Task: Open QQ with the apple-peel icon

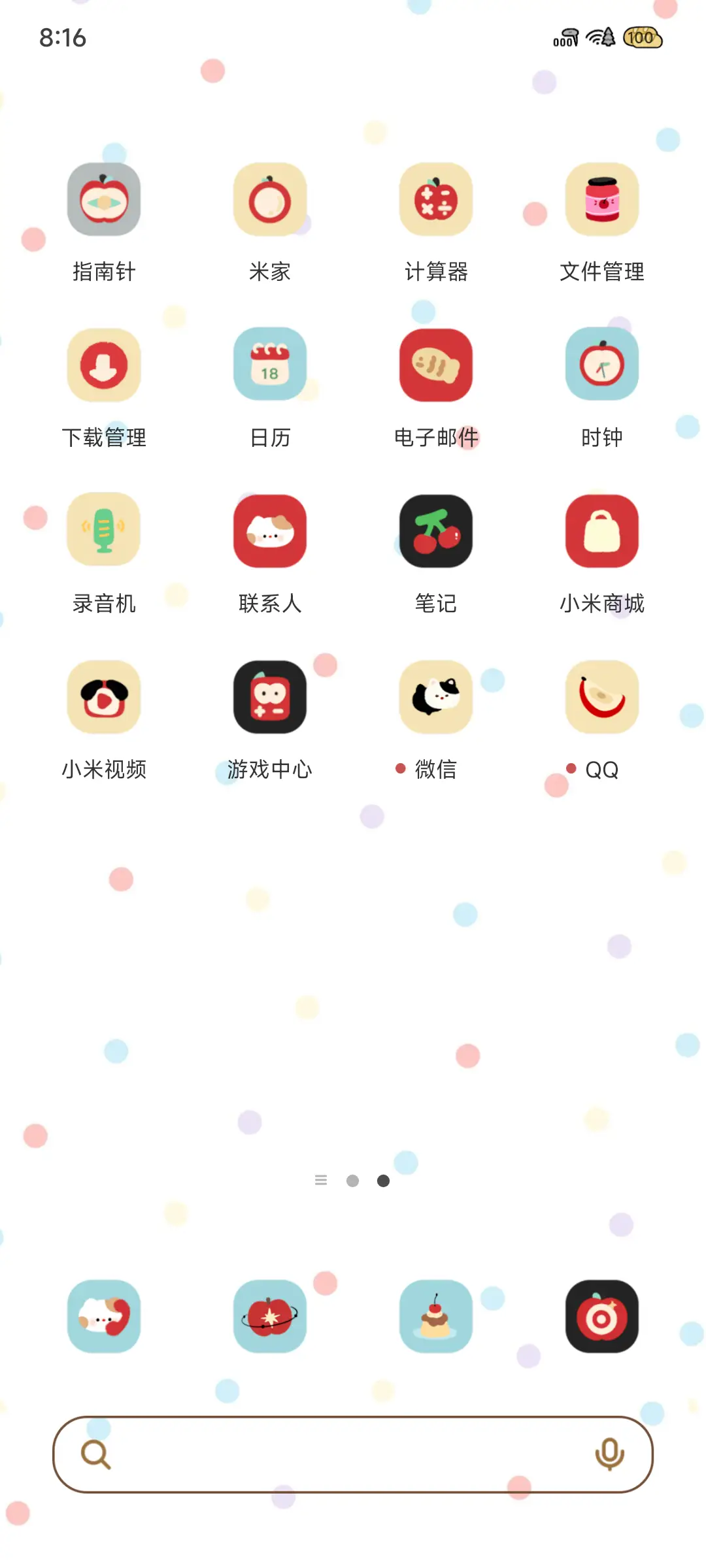Action: click(602, 696)
